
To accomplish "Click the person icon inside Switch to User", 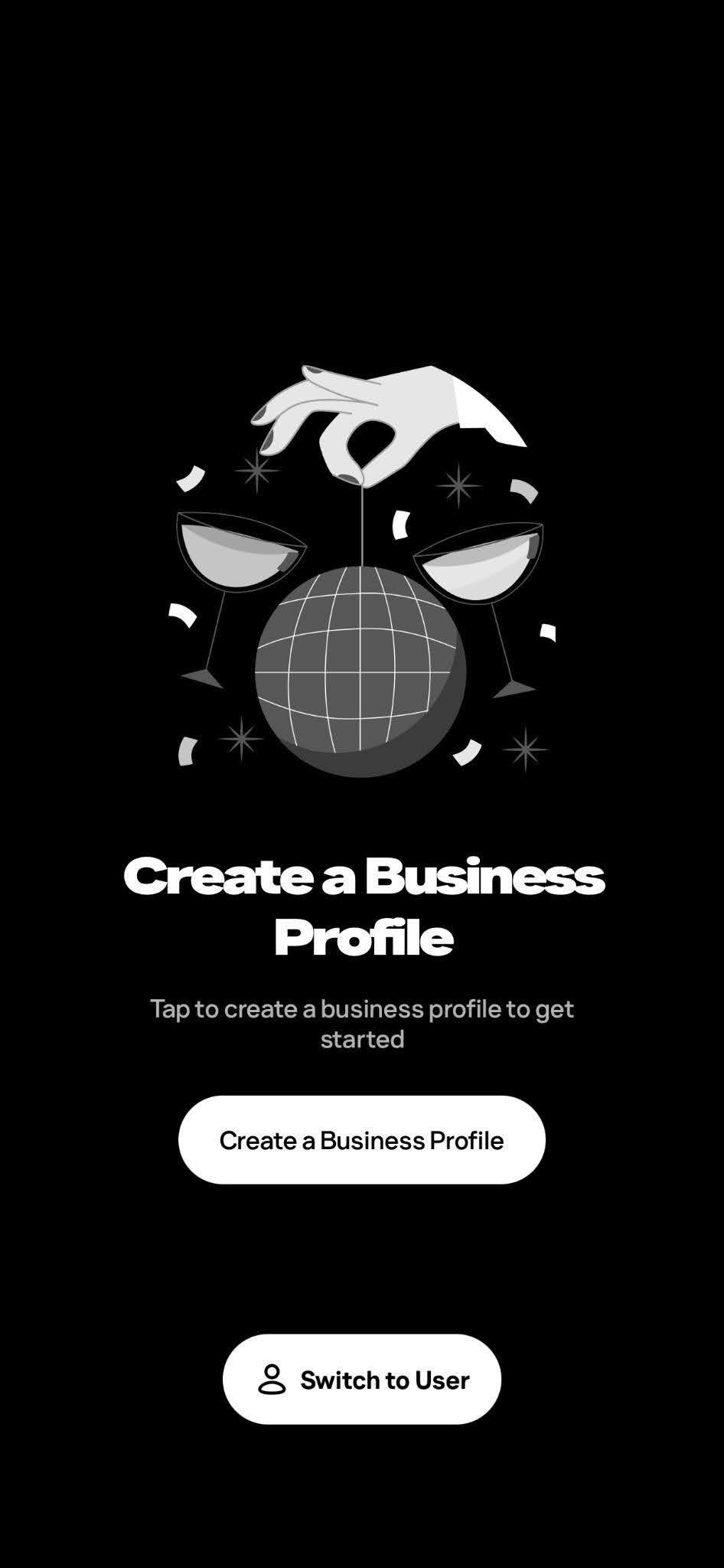I will pyautogui.click(x=272, y=1379).
